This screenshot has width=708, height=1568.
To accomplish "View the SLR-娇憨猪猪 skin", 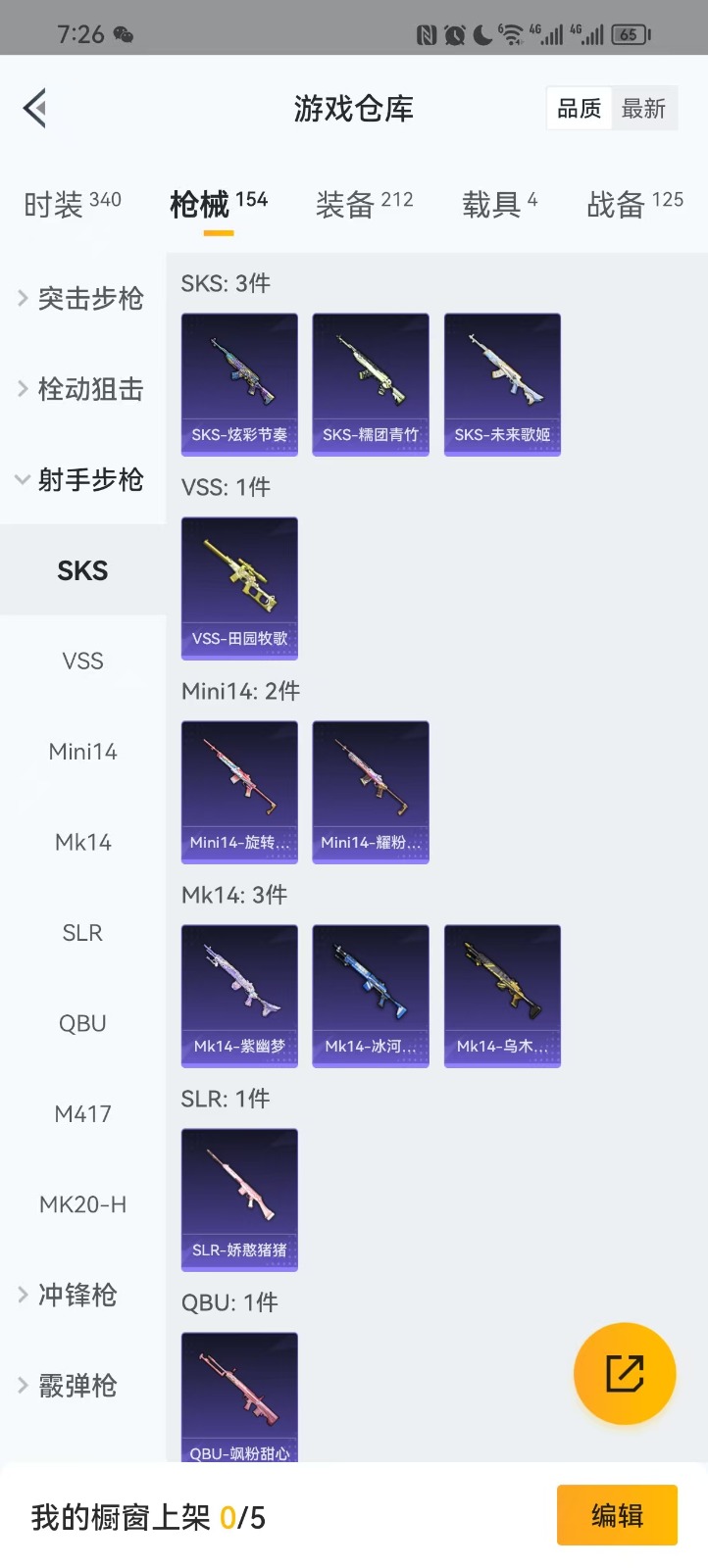I will (x=239, y=1200).
